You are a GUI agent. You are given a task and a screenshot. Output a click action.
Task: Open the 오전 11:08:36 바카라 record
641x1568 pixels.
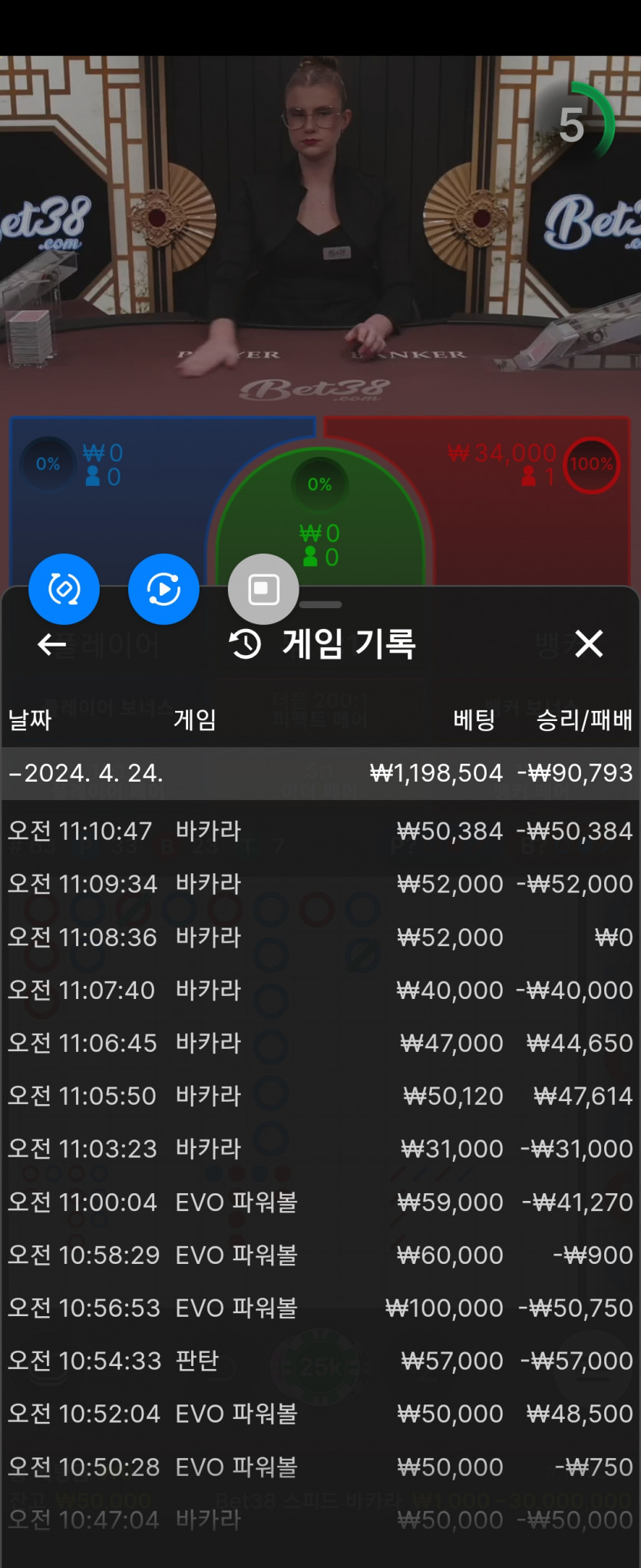(x=320, y=937)
